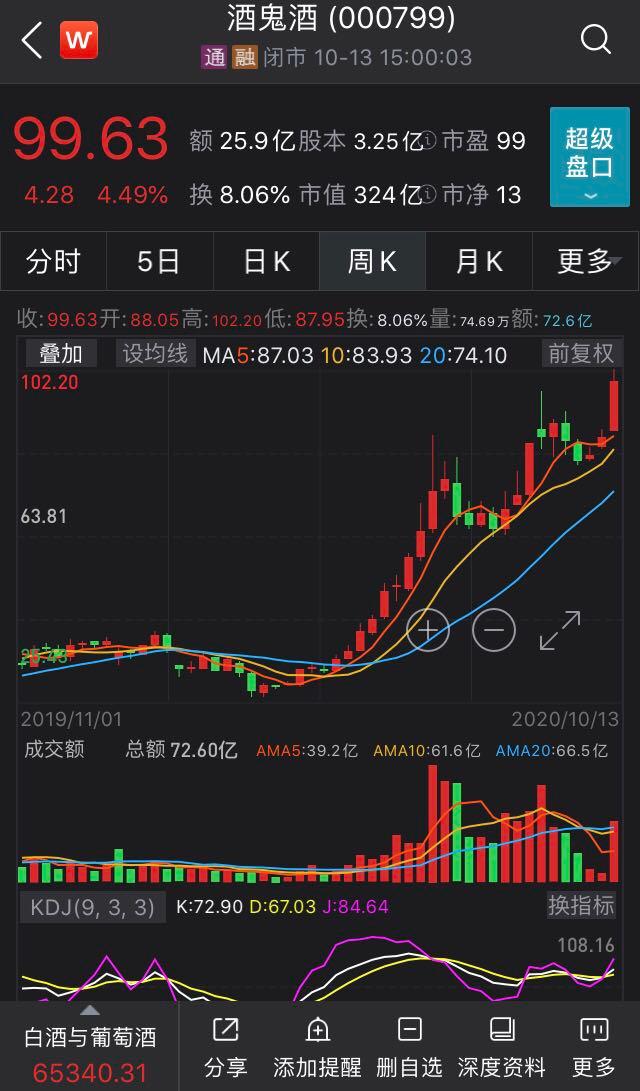Add a price alert with 添加提醒
Viewport: 640px width, 1091px height.
tap(318, 1047)
